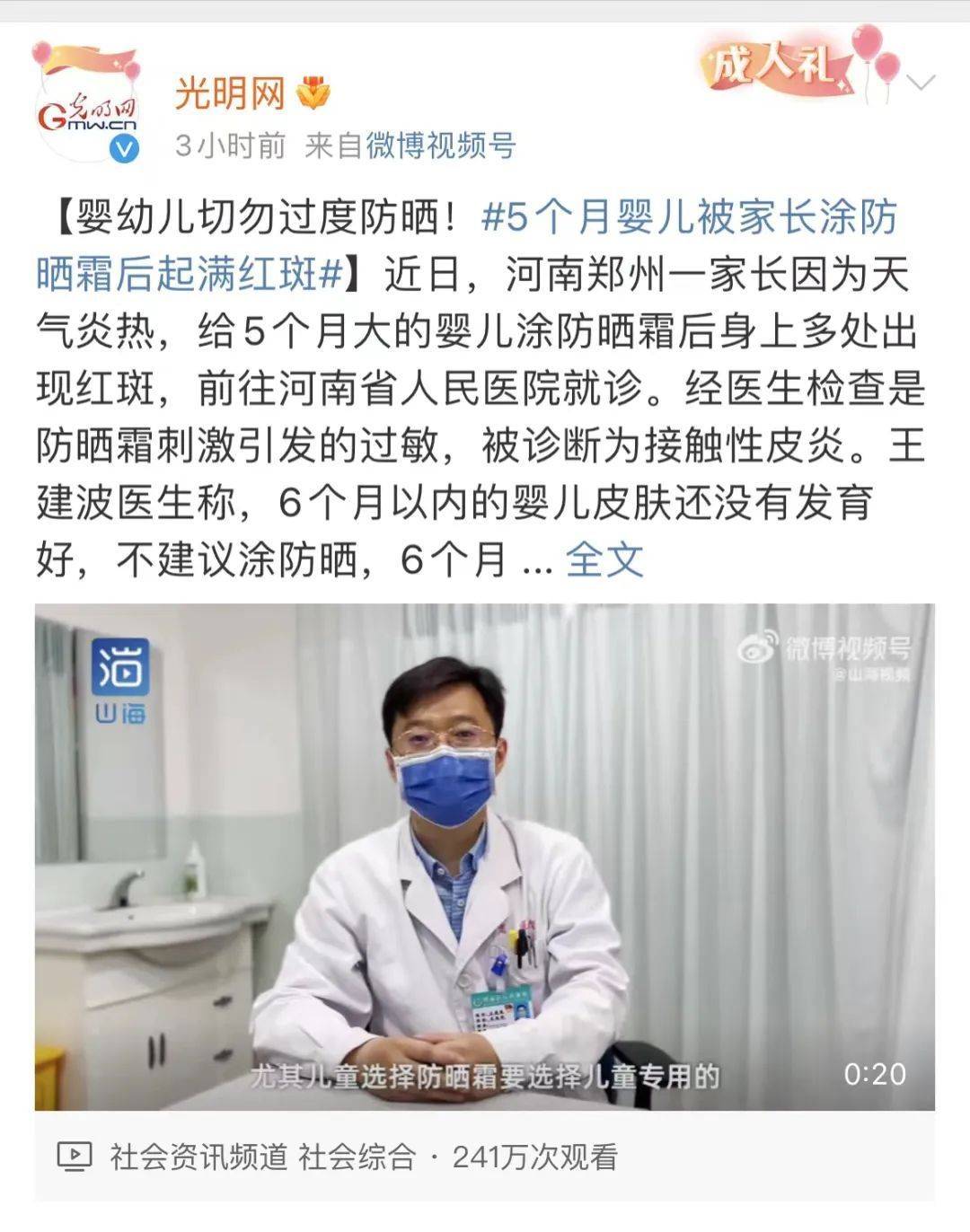Viewport: 970px width, 1232px height.
Task: Play the doctor interview video
Action: [484, 856]
